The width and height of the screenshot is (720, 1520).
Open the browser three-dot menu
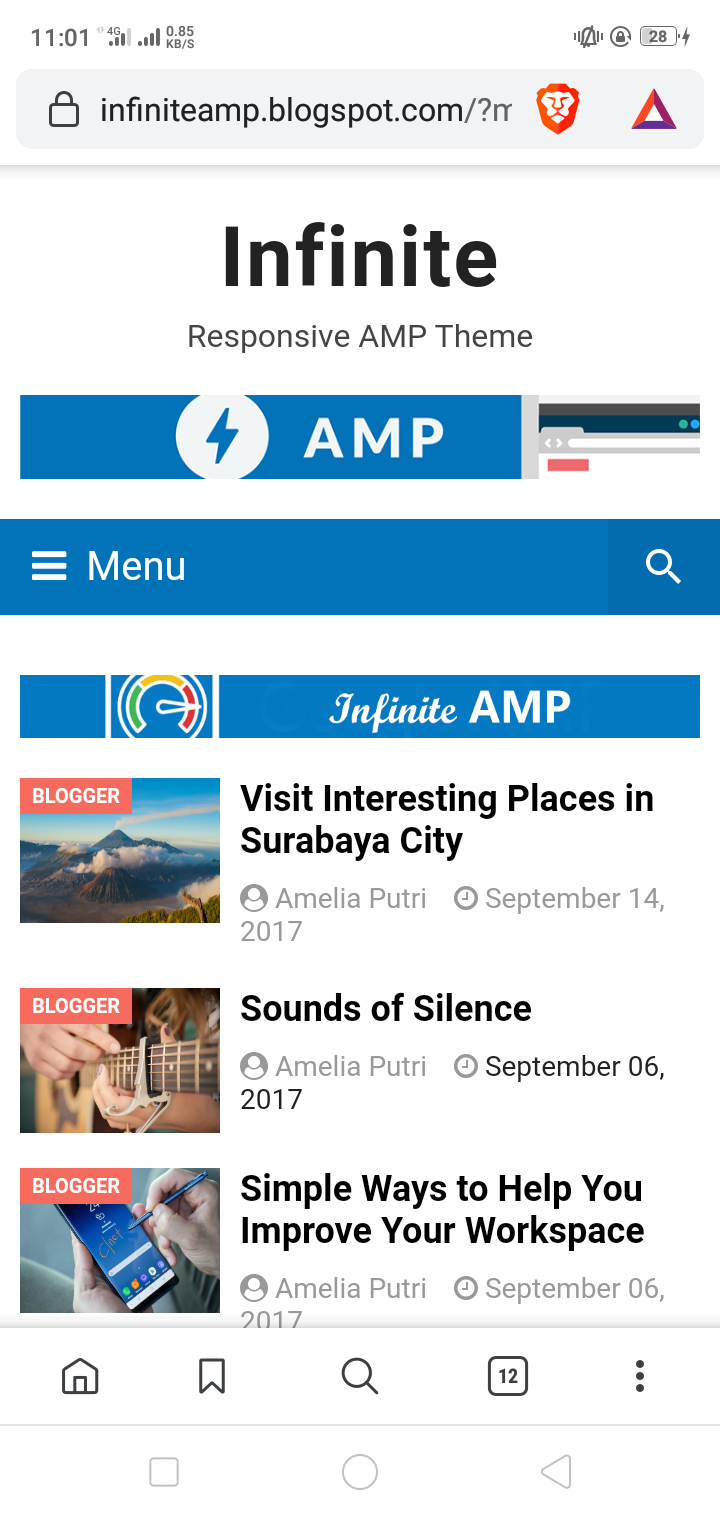(x=640, y=1376)
